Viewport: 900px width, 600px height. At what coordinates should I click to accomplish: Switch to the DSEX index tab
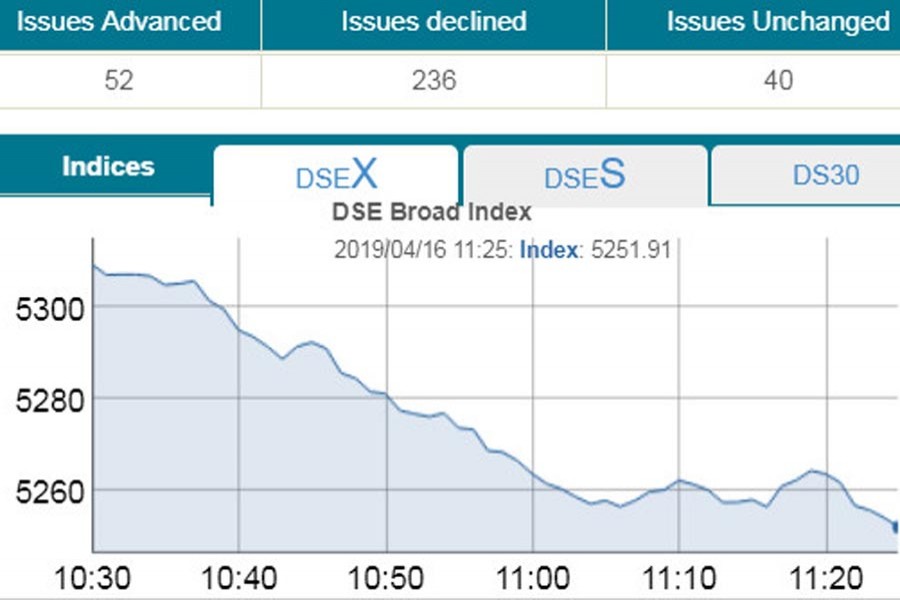(336, 175)
